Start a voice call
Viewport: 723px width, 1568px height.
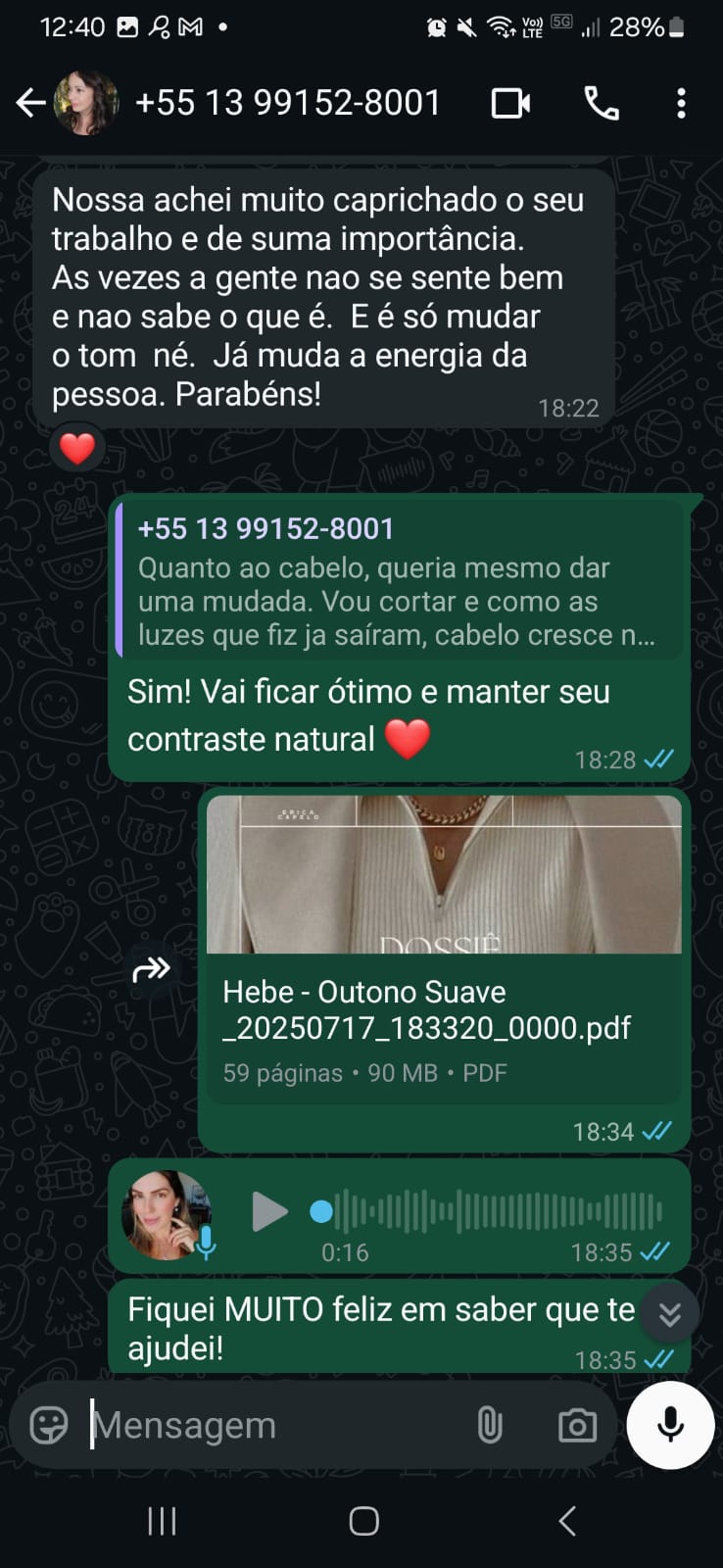pyautogui.click(x=601, y=103)
